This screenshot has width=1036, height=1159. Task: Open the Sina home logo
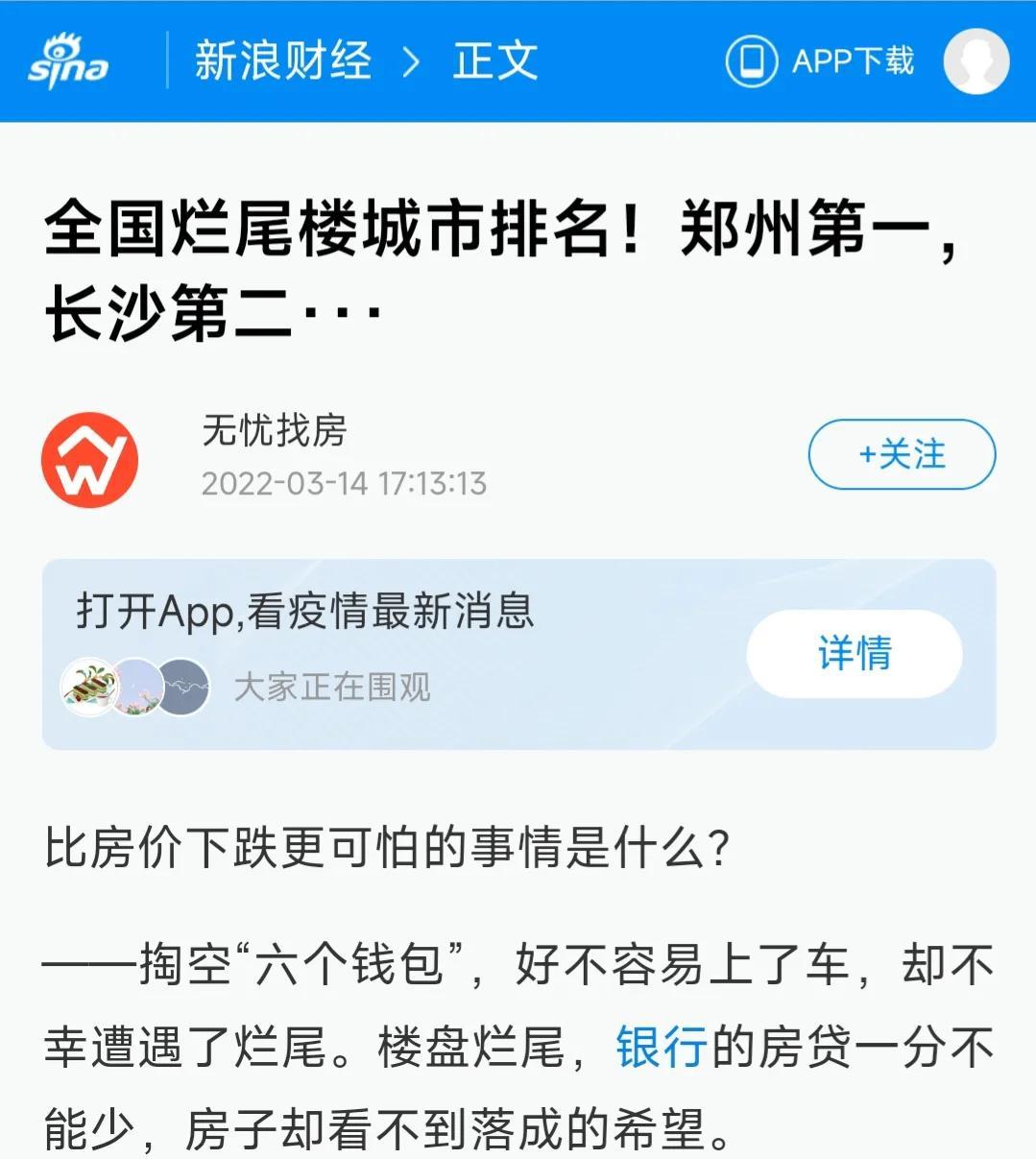(67, 61)
